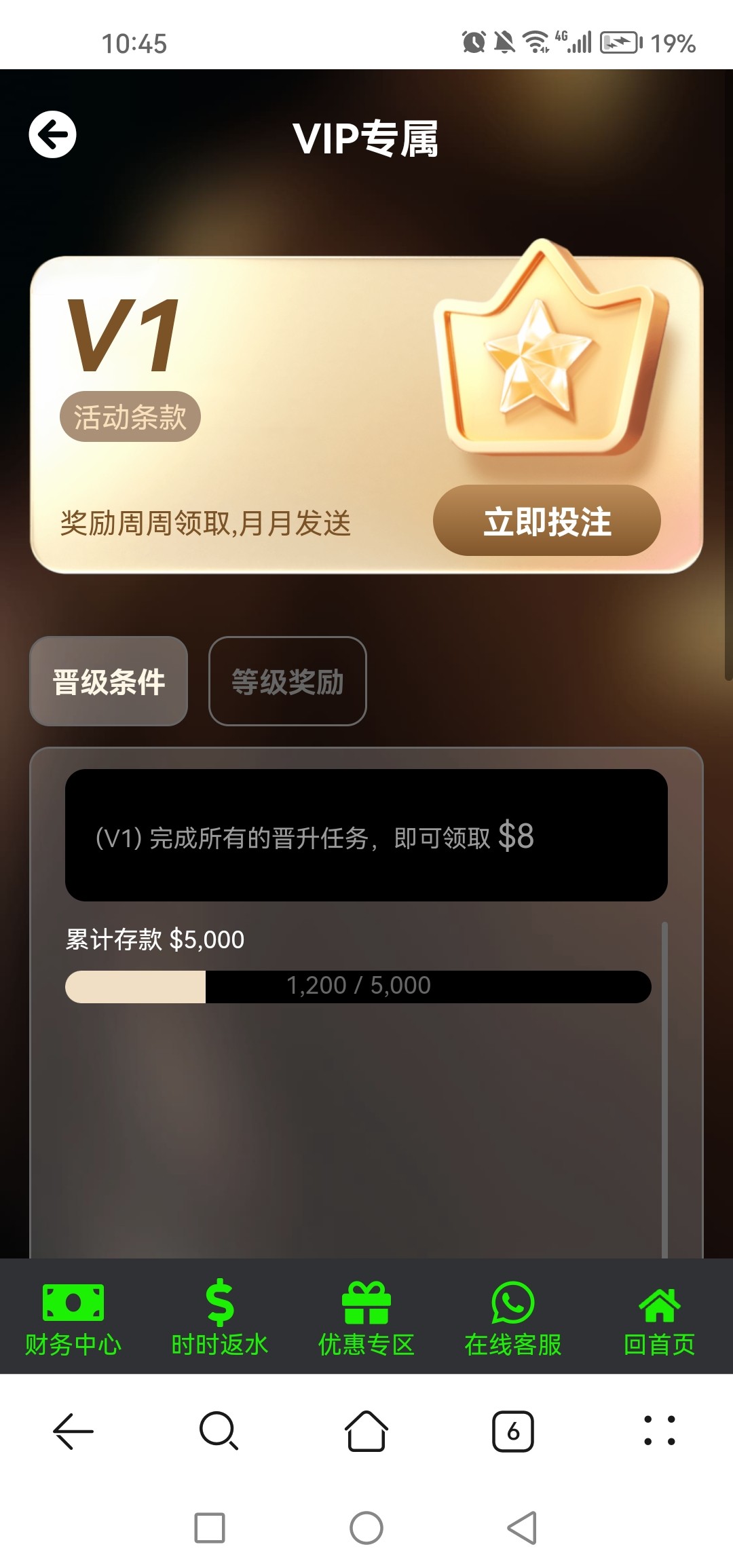Open the browser tabs switcher showing 6

(513, 1431)
